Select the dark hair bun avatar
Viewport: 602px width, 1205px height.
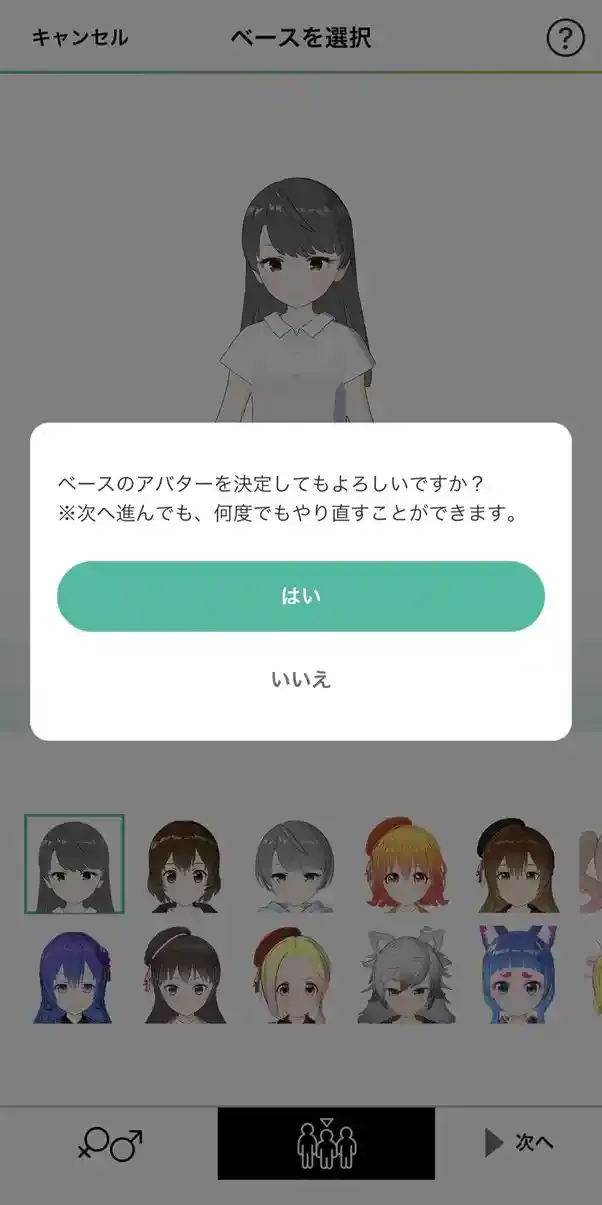(183, 975)
